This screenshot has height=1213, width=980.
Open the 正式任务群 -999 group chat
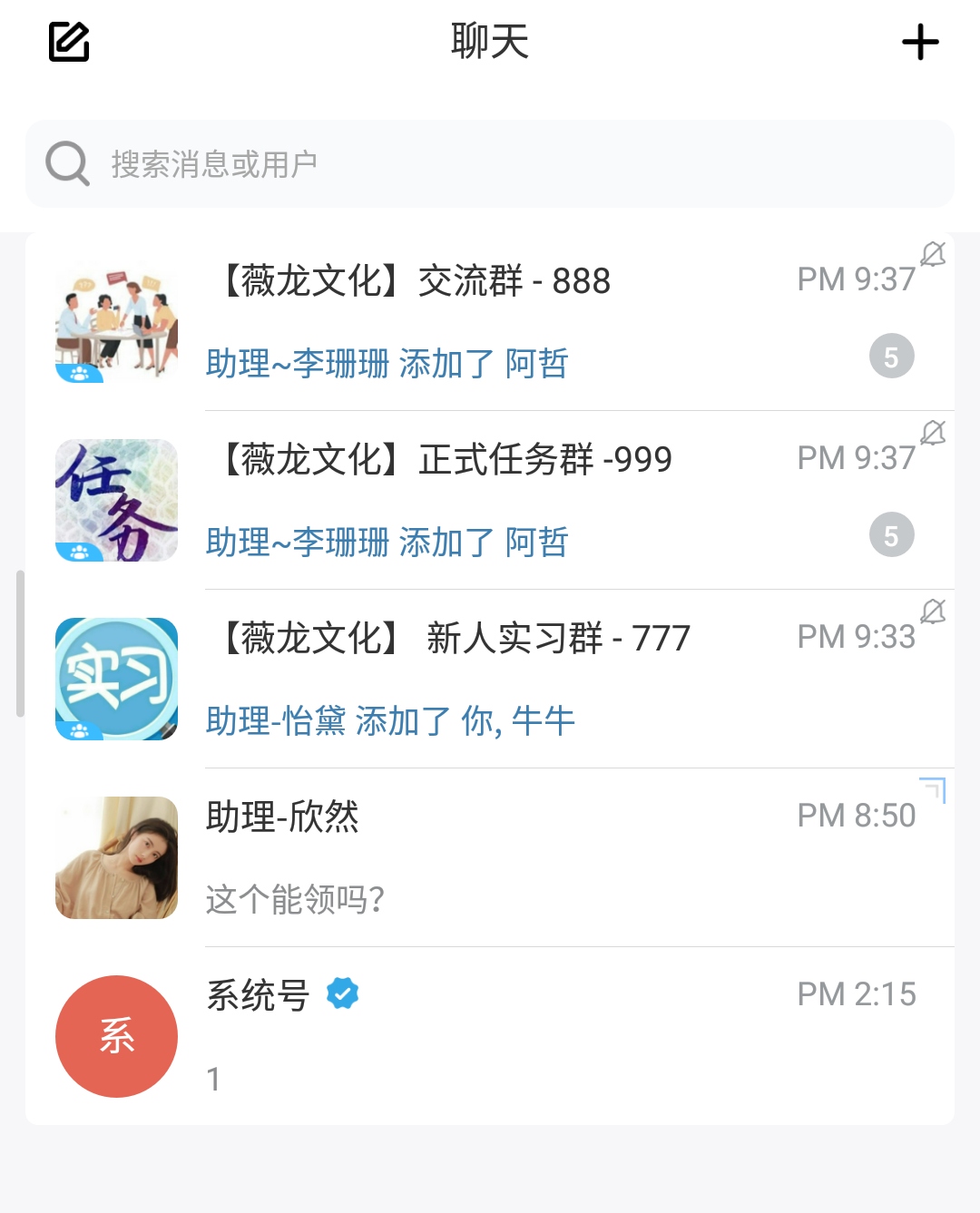[x=490, y=500]
